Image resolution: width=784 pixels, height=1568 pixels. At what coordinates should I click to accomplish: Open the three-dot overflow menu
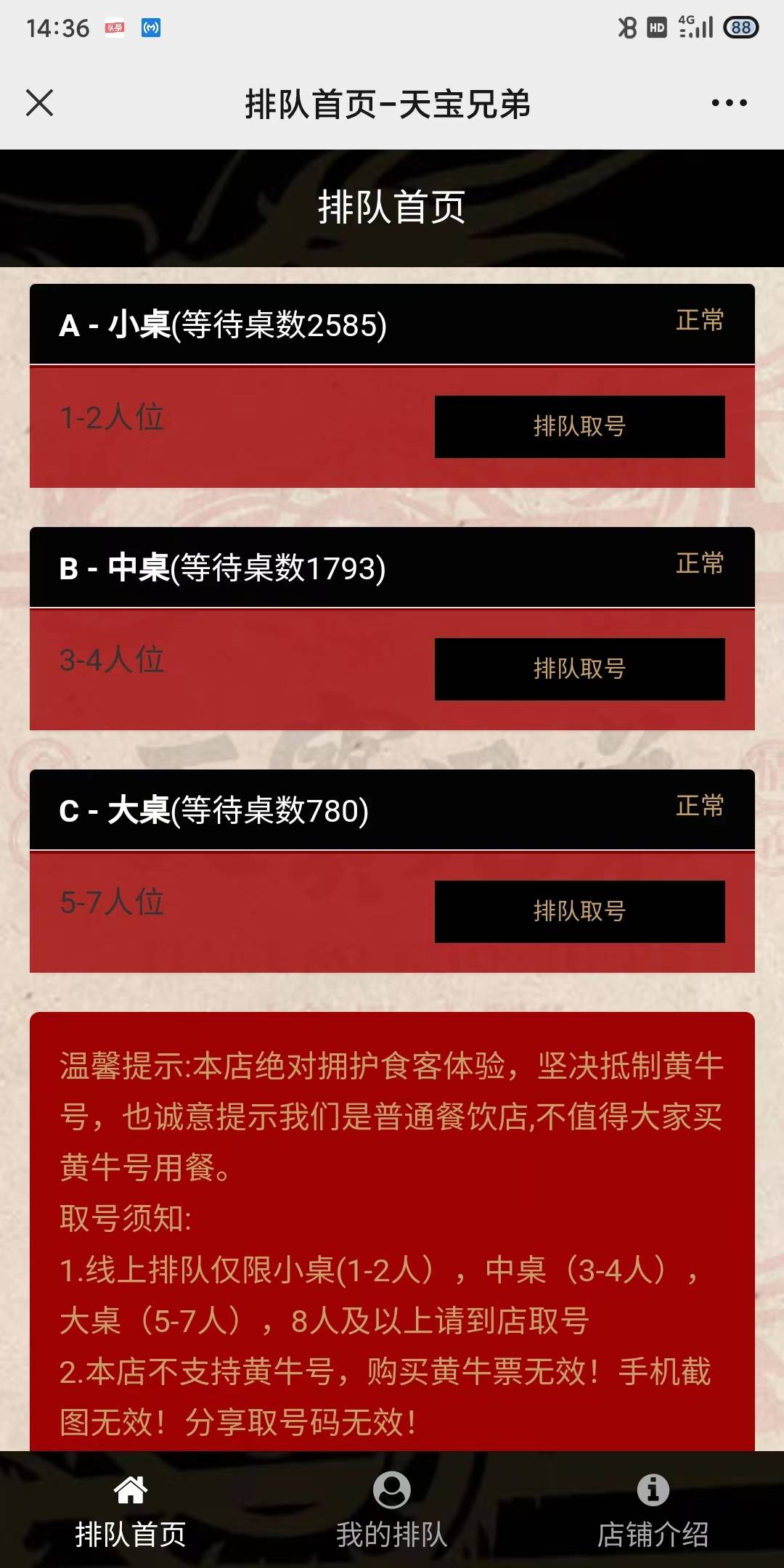[729, 103]
